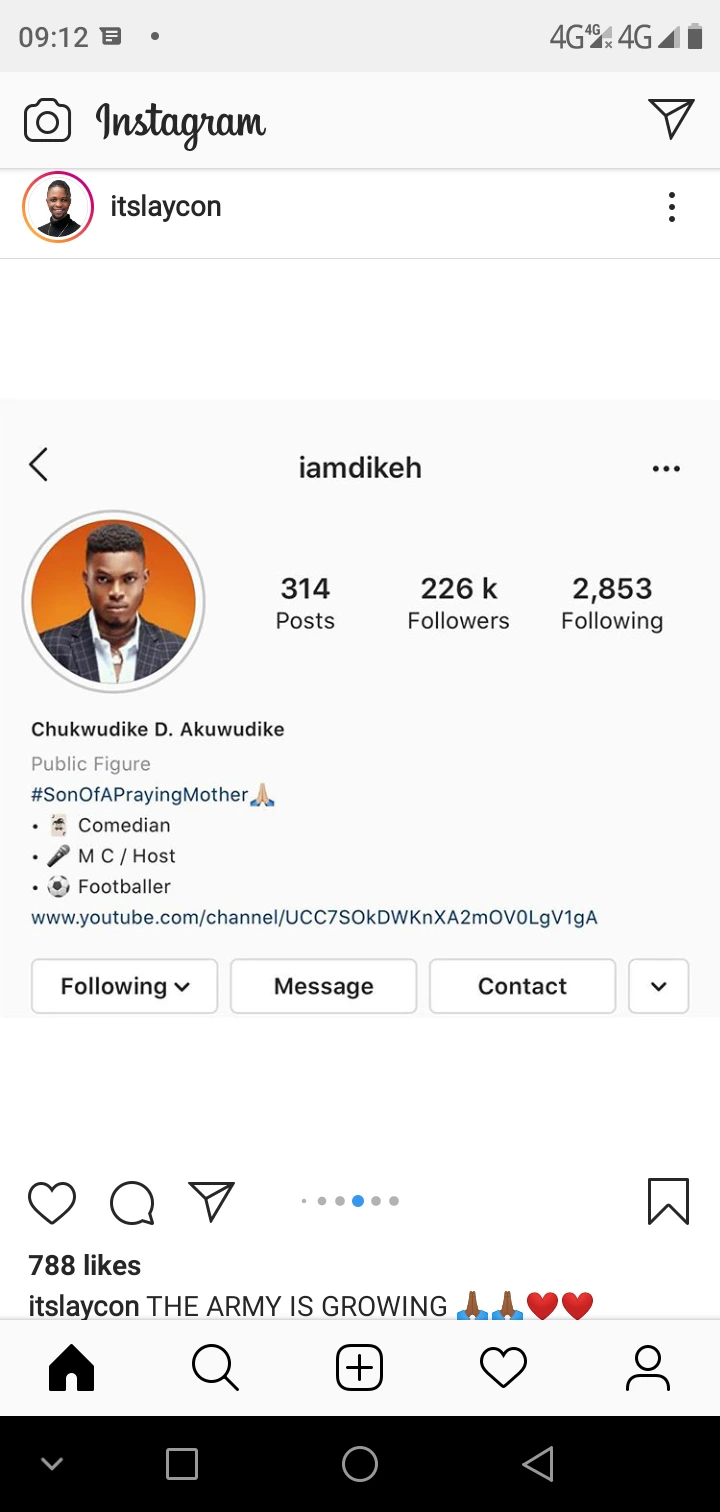Switch to your Profile tab
The height and width of the screenshot is (1512, 720).
(x=647, y=1367)
